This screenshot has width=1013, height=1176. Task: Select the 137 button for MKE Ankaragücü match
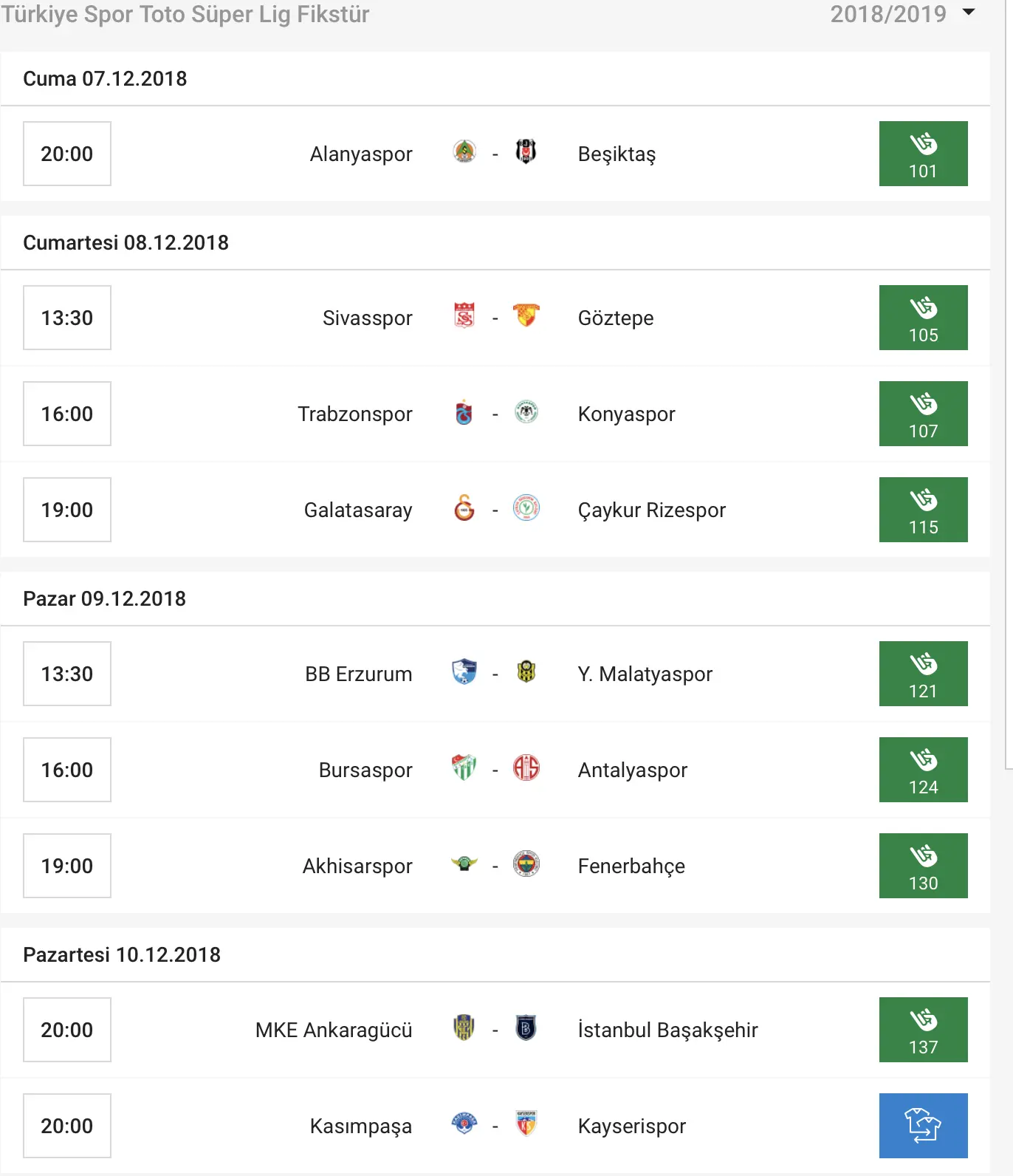tap(923, 1030)
